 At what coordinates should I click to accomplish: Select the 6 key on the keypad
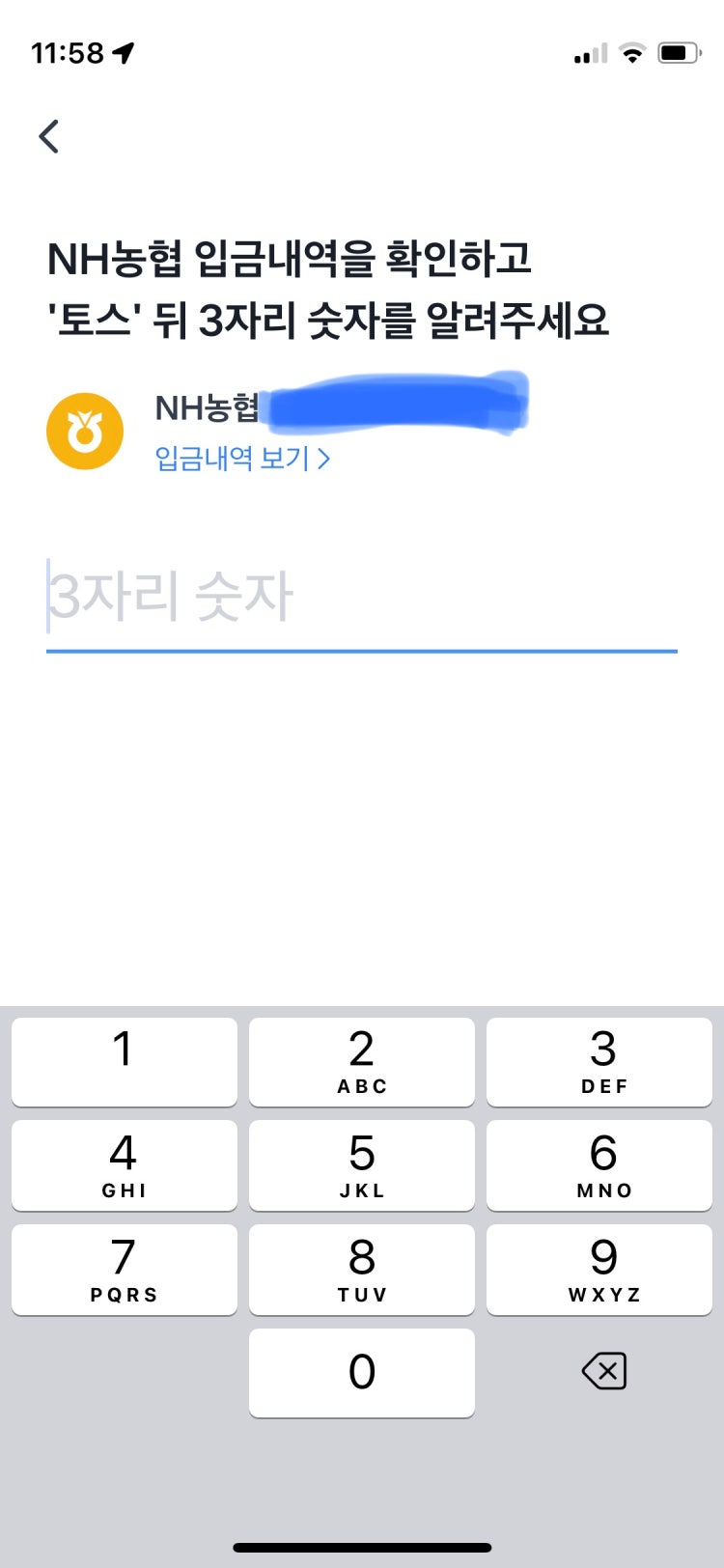point(599,1165)
